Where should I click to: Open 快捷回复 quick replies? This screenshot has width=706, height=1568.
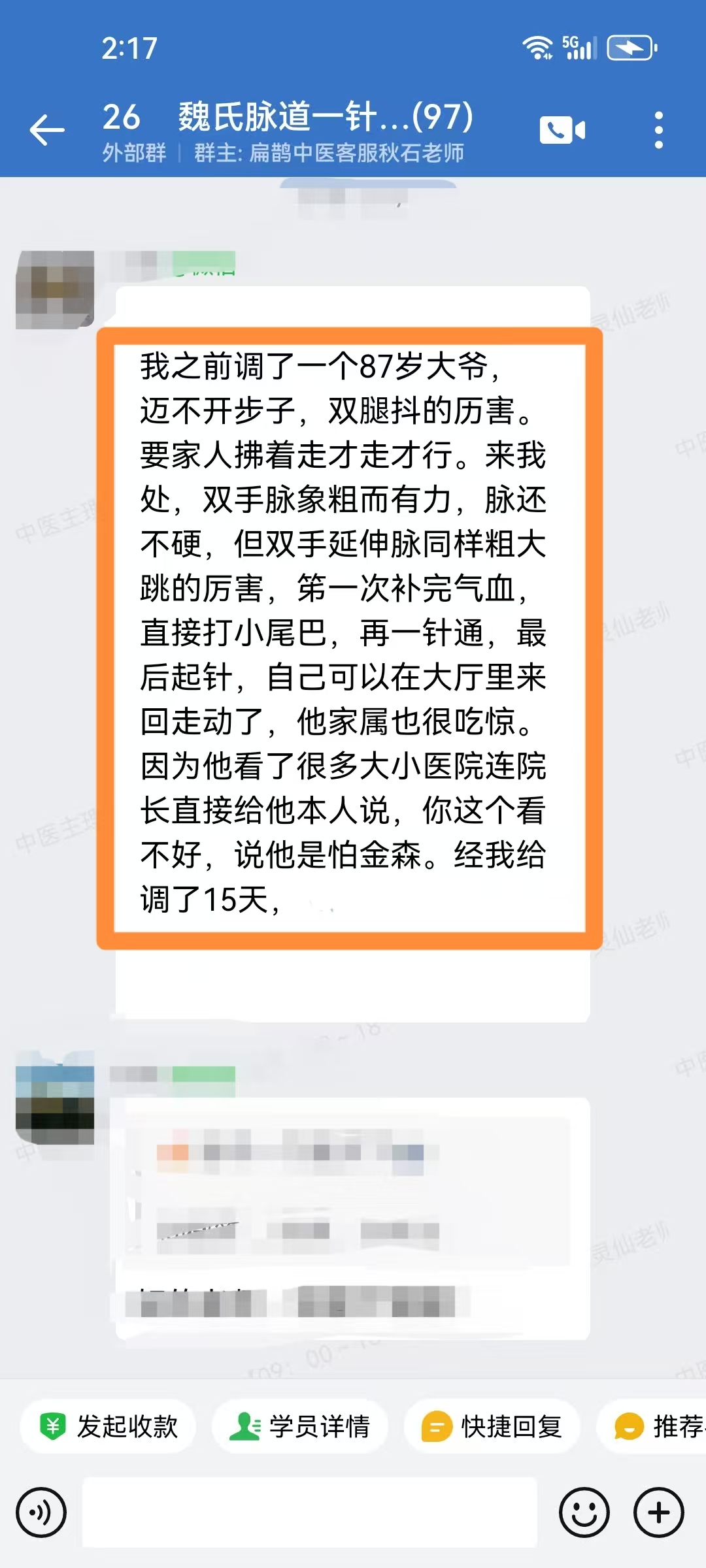tap(492, 1426)
